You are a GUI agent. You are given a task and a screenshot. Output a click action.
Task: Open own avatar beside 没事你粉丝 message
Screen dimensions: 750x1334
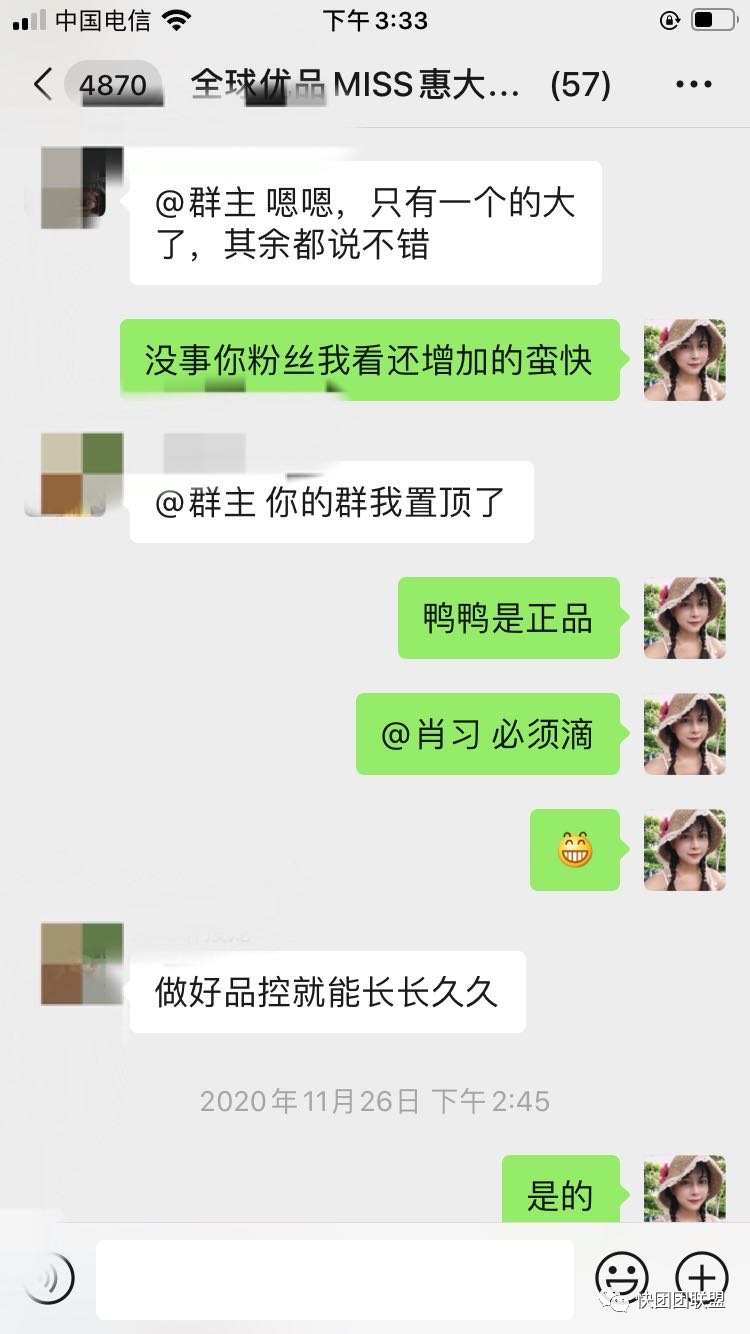(x=684, y=360)
